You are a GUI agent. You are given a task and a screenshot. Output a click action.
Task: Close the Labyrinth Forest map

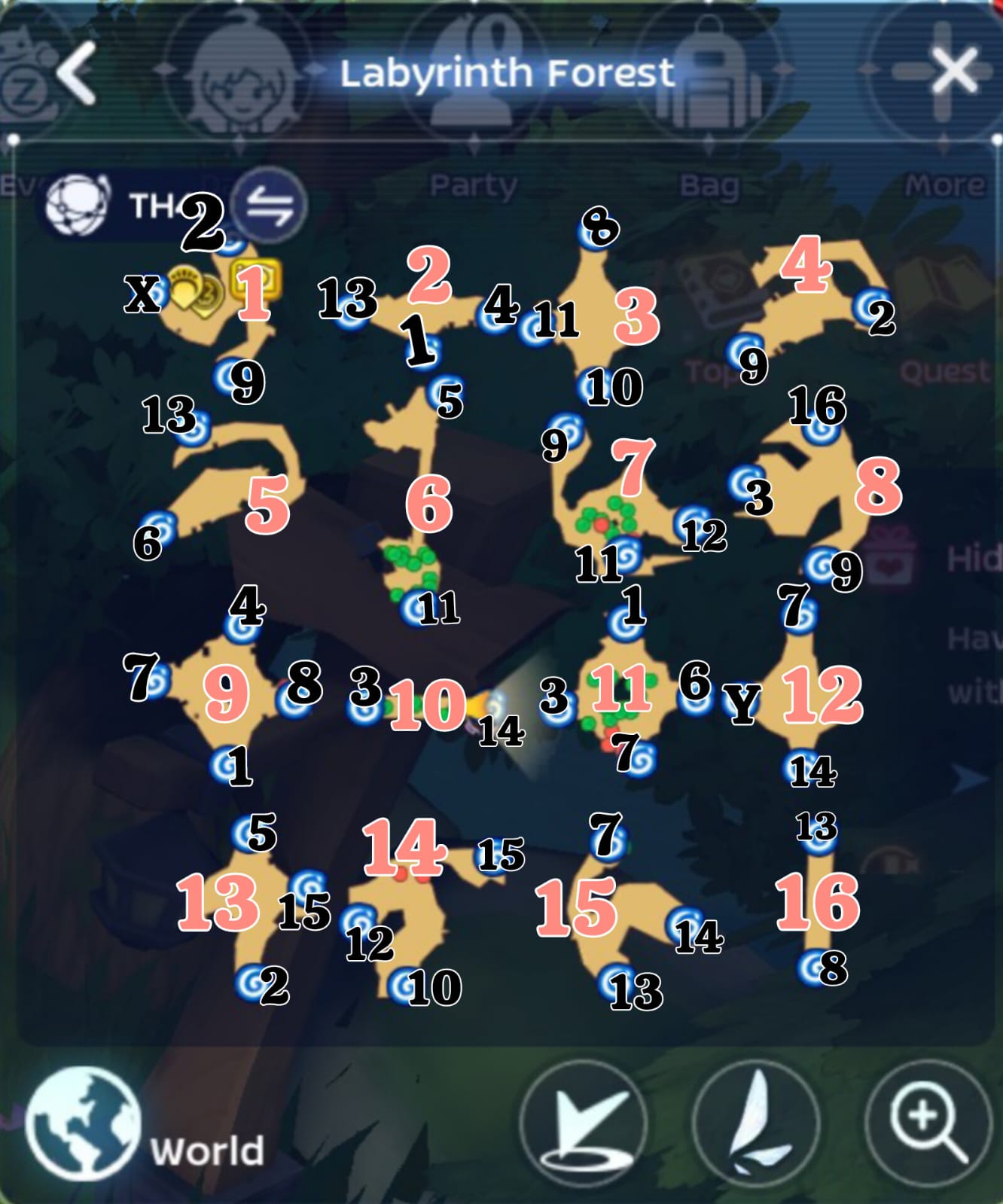tap(953, 71)
